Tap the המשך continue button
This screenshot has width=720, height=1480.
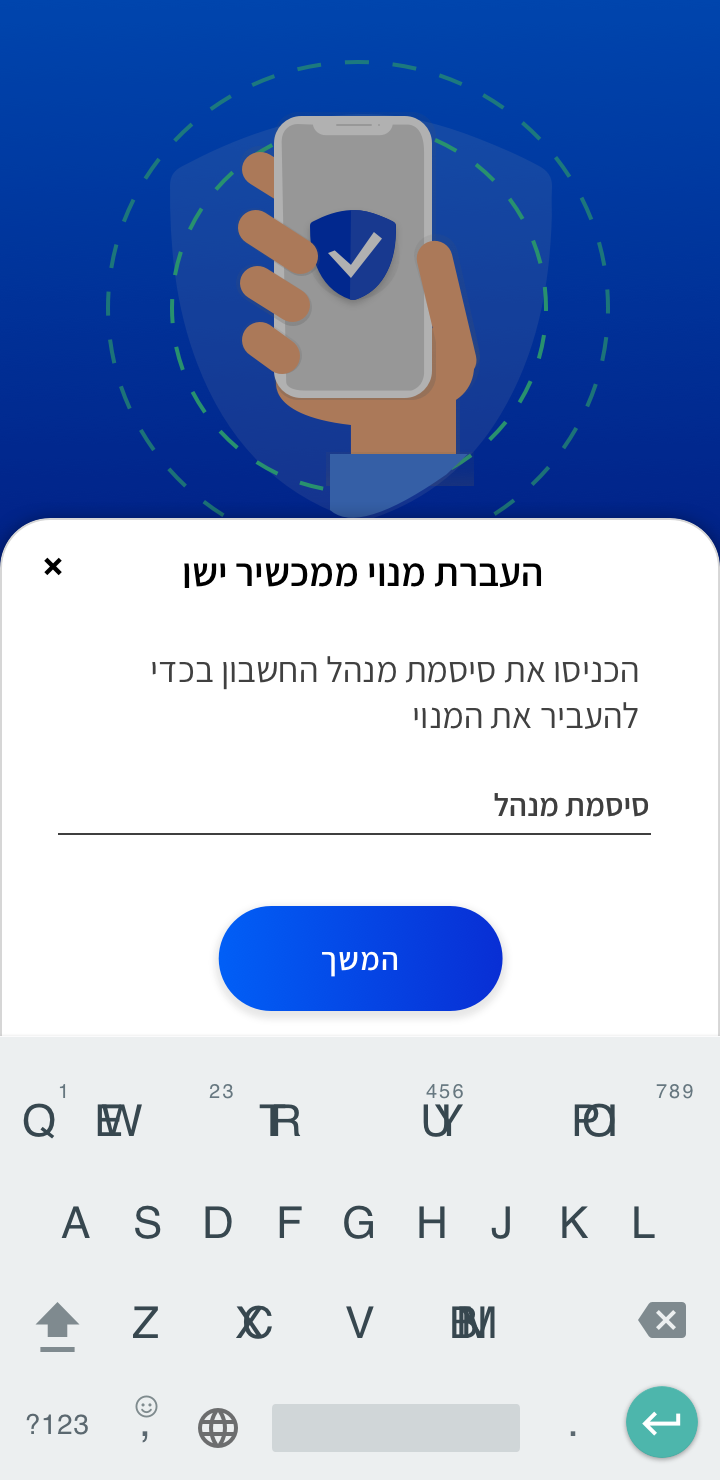pyautogui.click(x=360, y=959)
